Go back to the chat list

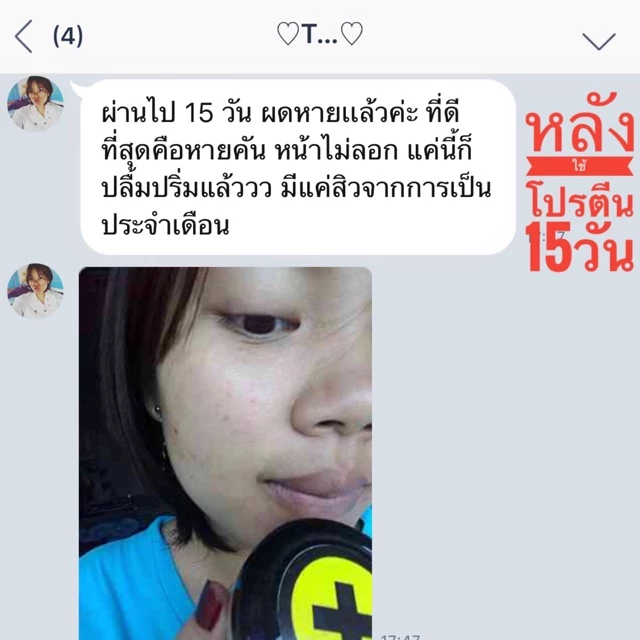point(24,36)
